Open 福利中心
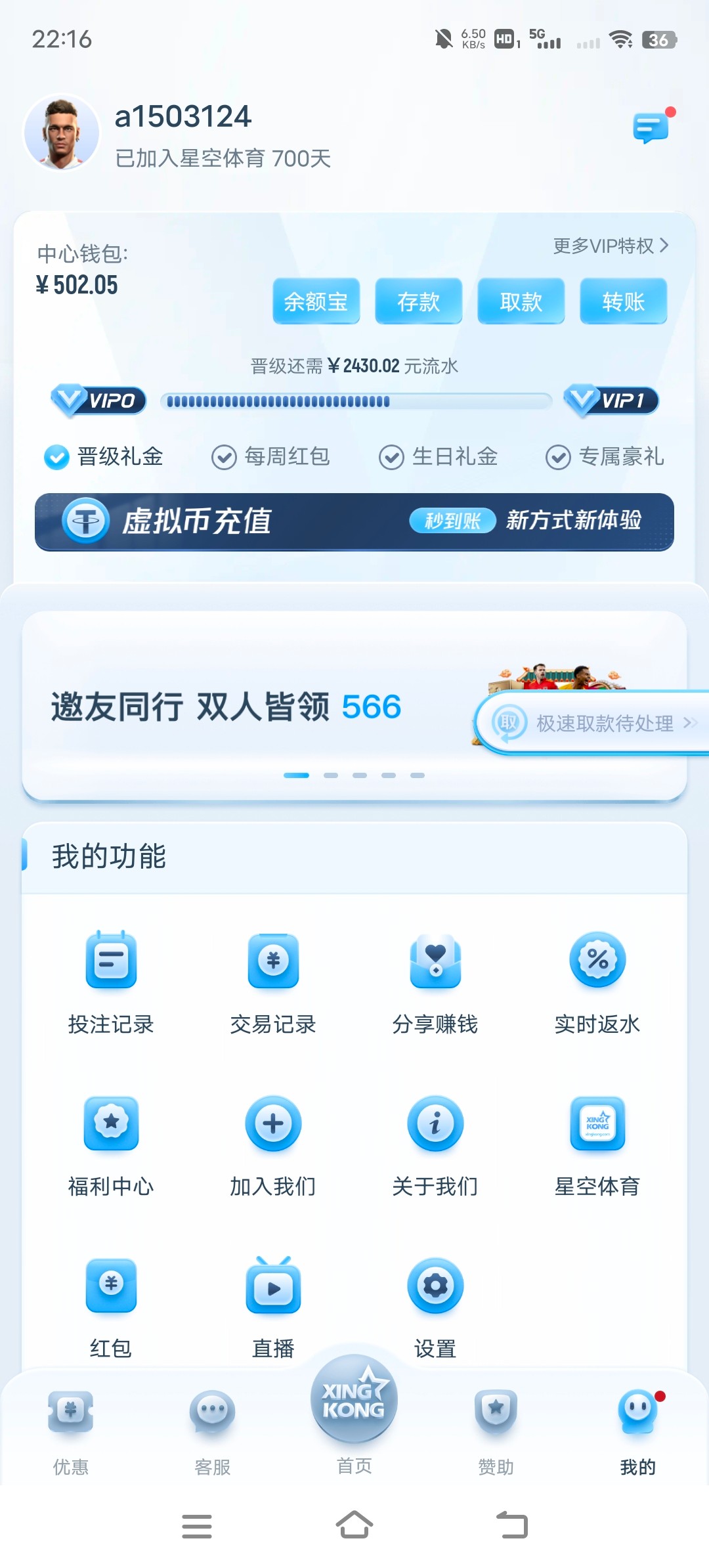This screenshot has width=709, height=1568. pos(111,1144)
